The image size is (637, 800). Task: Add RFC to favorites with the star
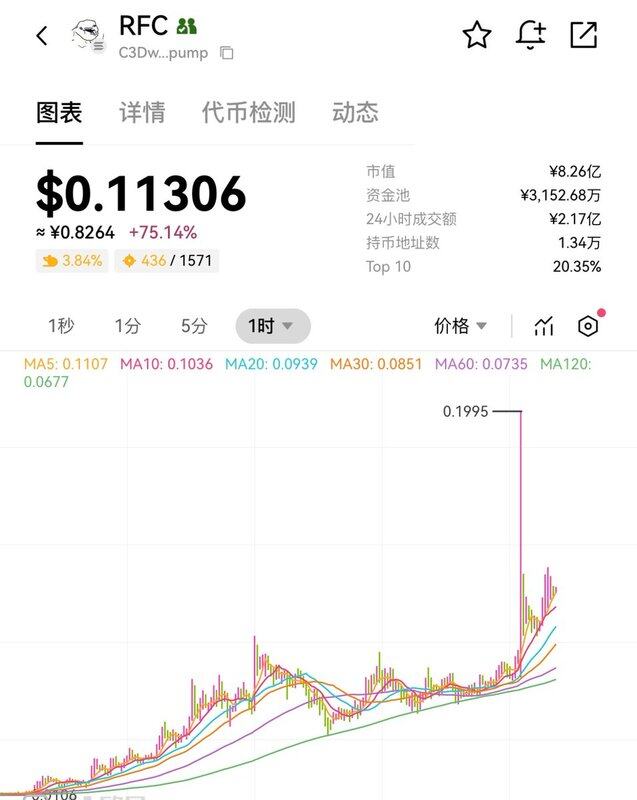click(x=477, y=36)
